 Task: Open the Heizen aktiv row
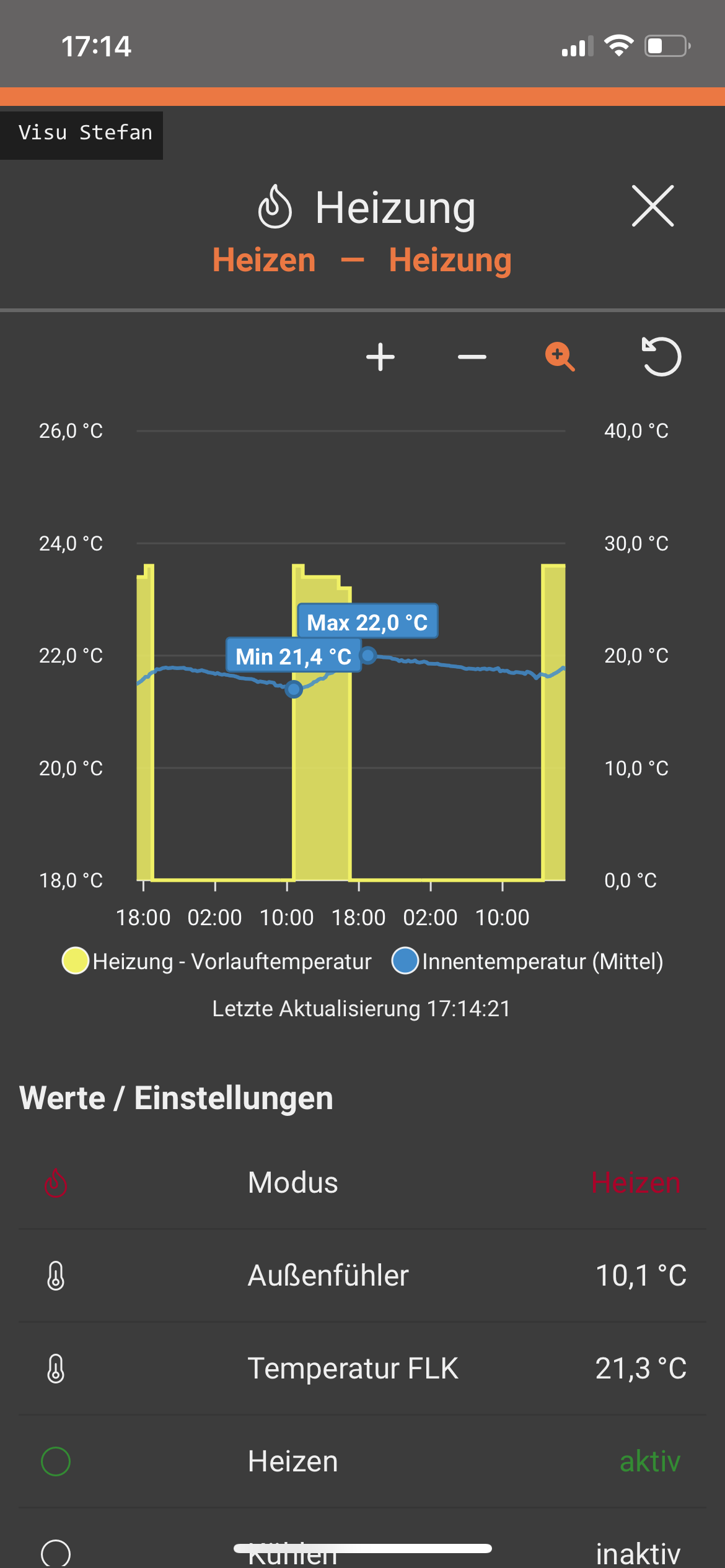click(362, 1461)
